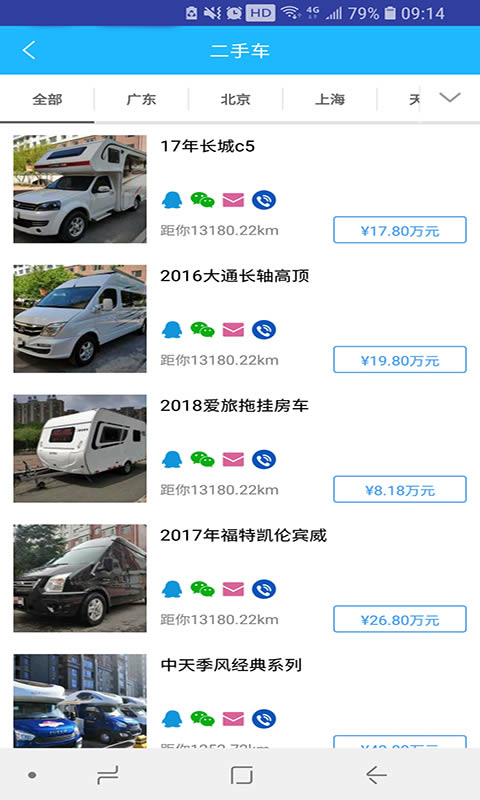Tap the system back button

pyautogui.click(x=376, y=775)
